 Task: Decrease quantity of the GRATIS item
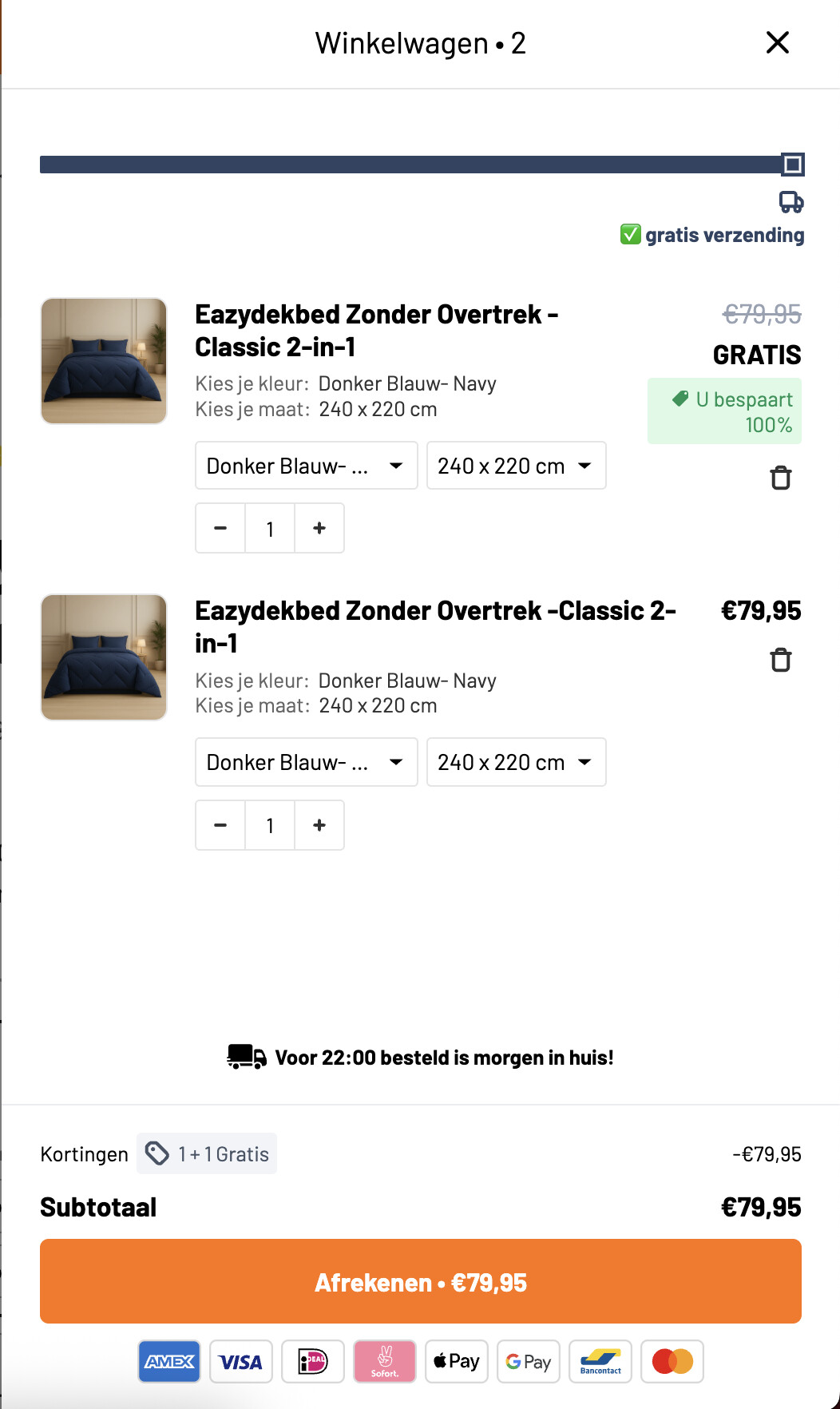click(220, 528)
